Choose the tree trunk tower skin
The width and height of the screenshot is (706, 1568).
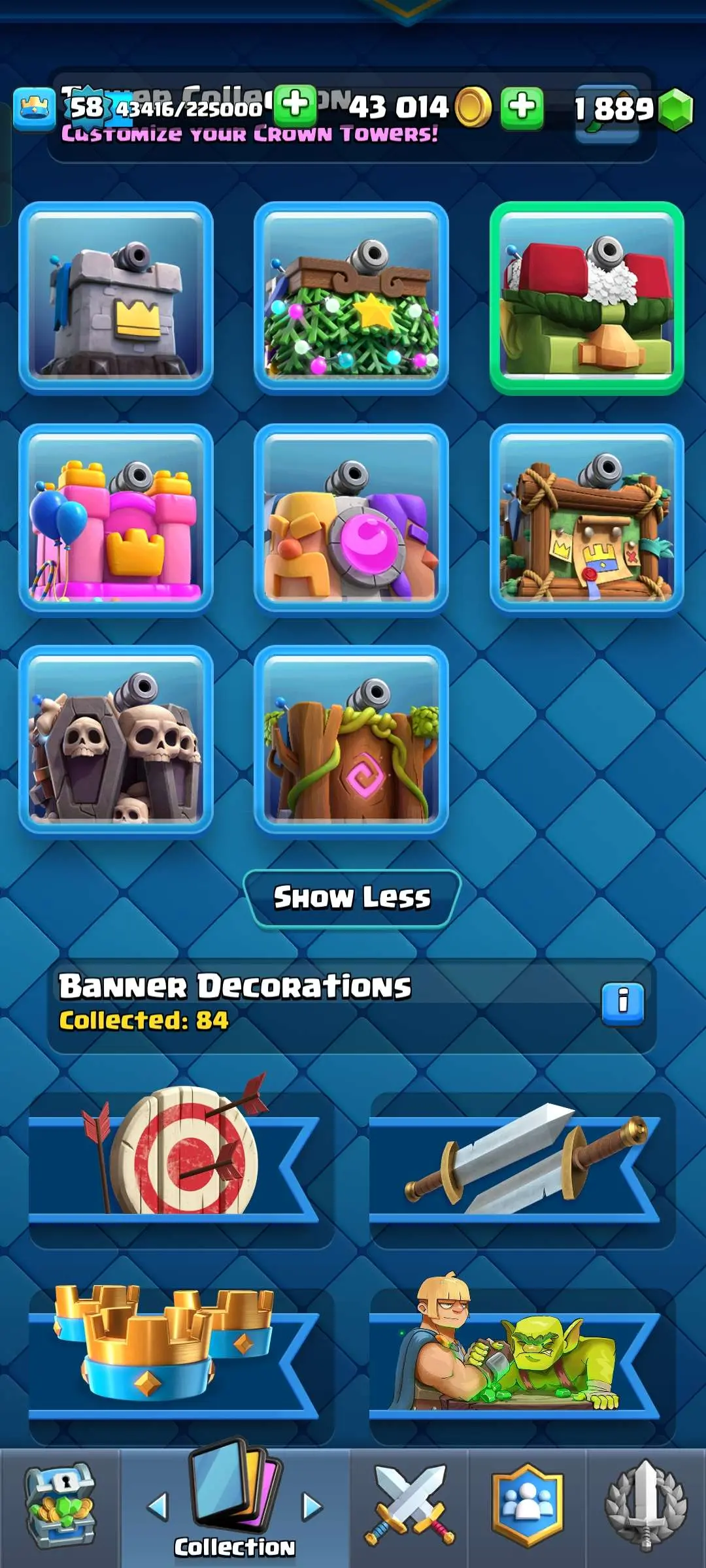tap(351, 740)
